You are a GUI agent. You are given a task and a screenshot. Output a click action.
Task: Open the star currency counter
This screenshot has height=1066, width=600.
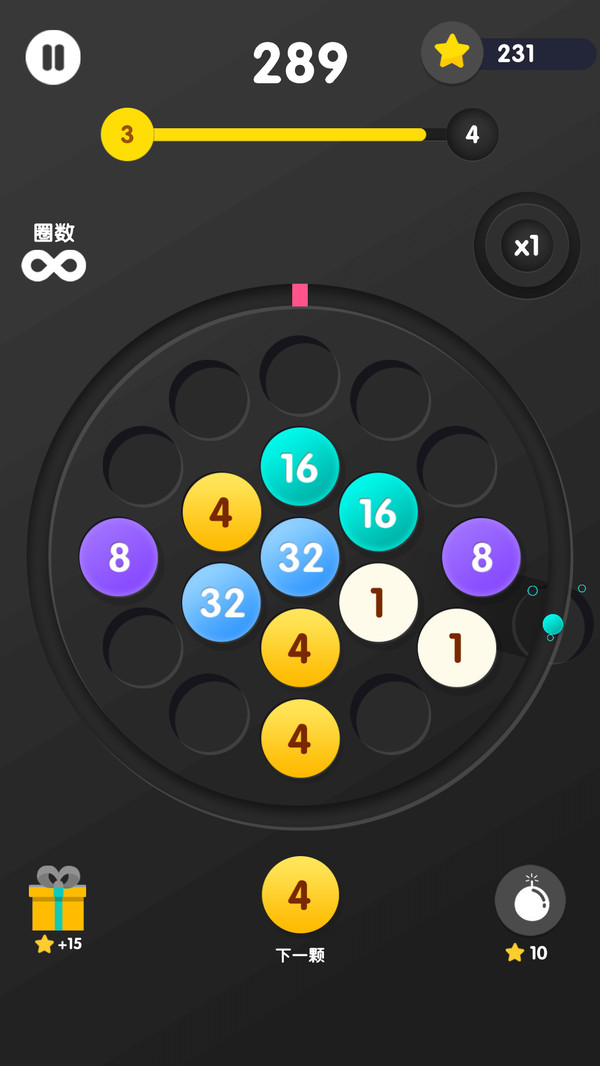pyautogui.click(x=508, y=53)
